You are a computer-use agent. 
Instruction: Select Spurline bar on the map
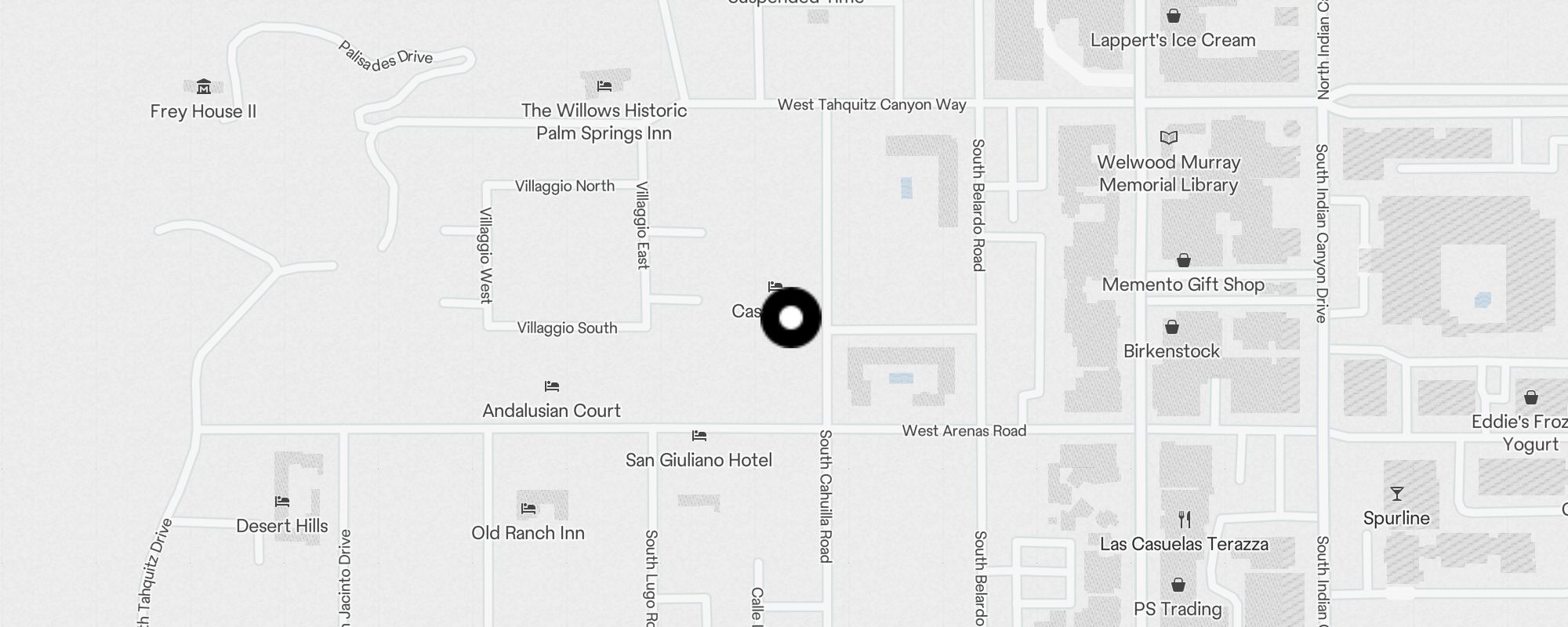[x=1396, y=494]
